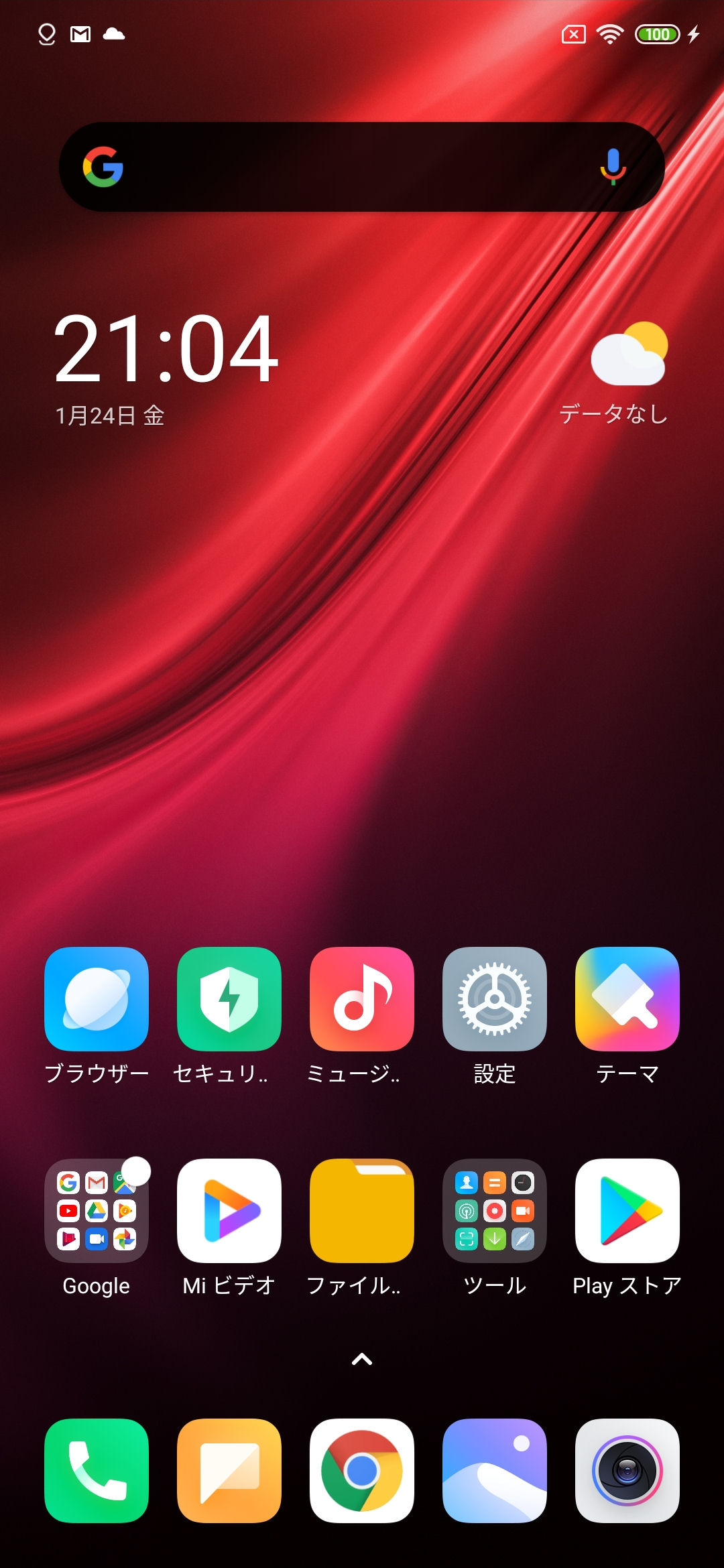Tap the Google search bar
The height and width of the screenshot is (1568, 724).
click(362, 167)
